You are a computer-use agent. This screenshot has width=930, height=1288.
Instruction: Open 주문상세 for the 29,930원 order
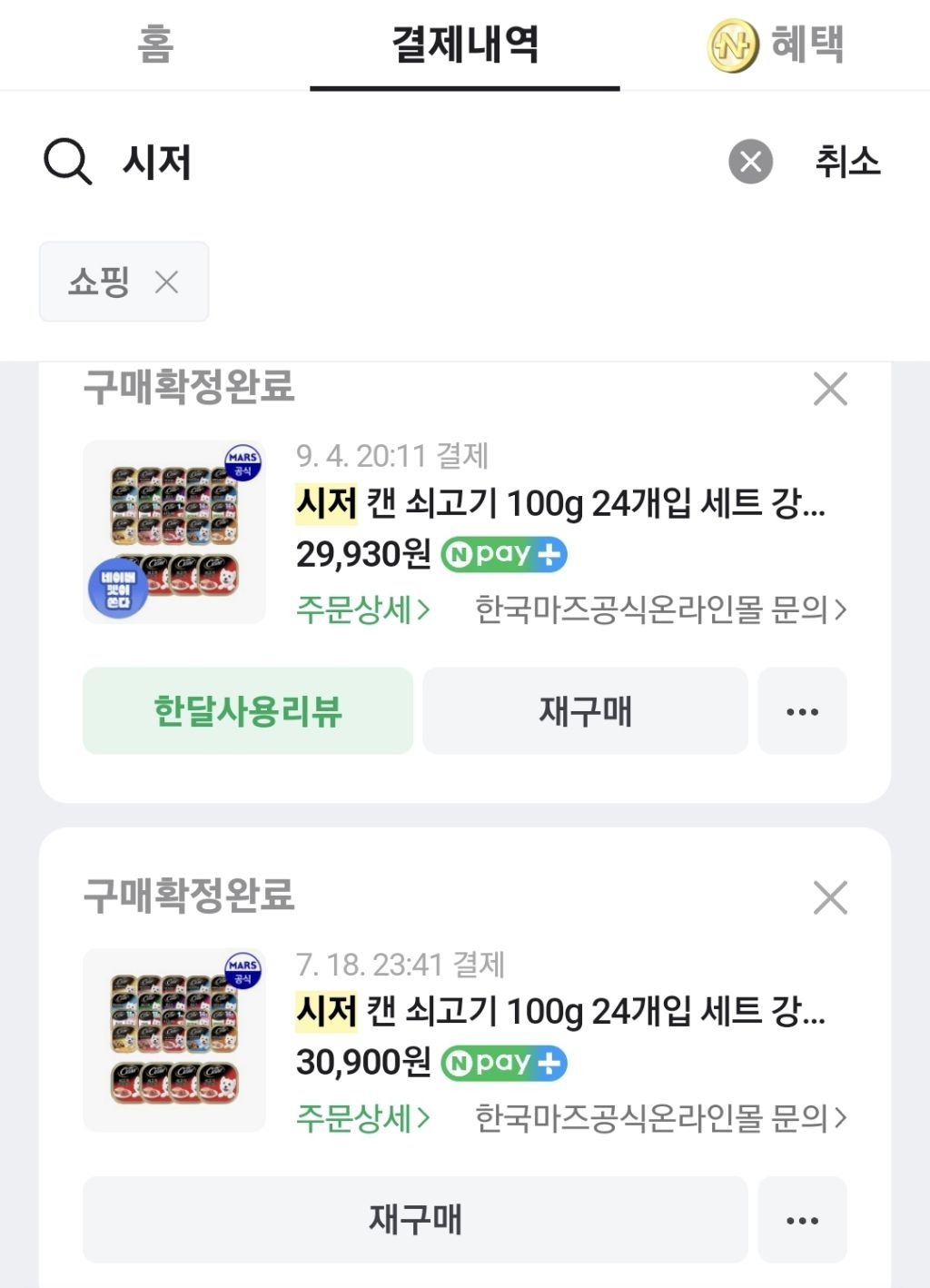[363, 609]
